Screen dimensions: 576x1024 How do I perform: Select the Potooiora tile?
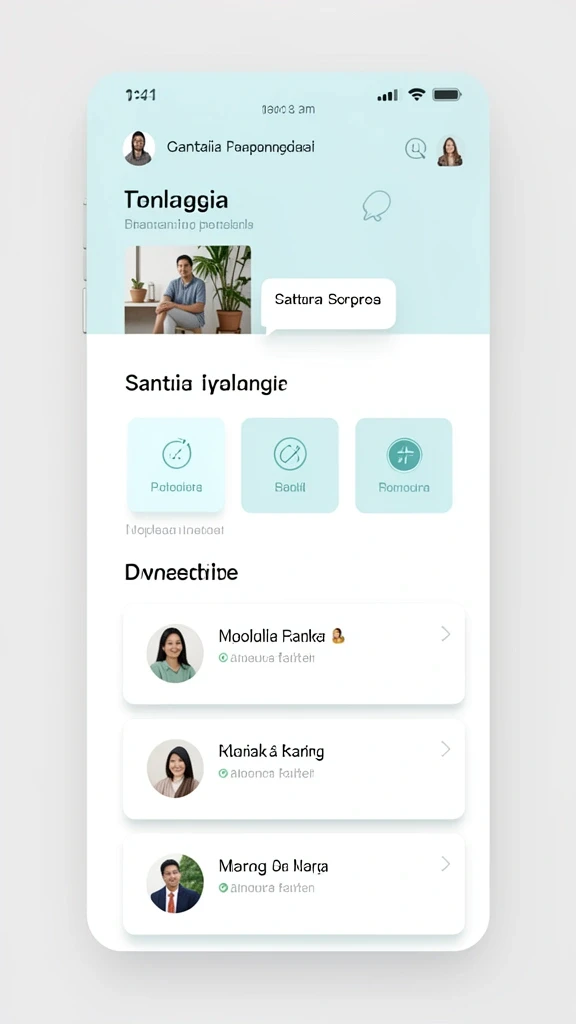coord(176,465)
